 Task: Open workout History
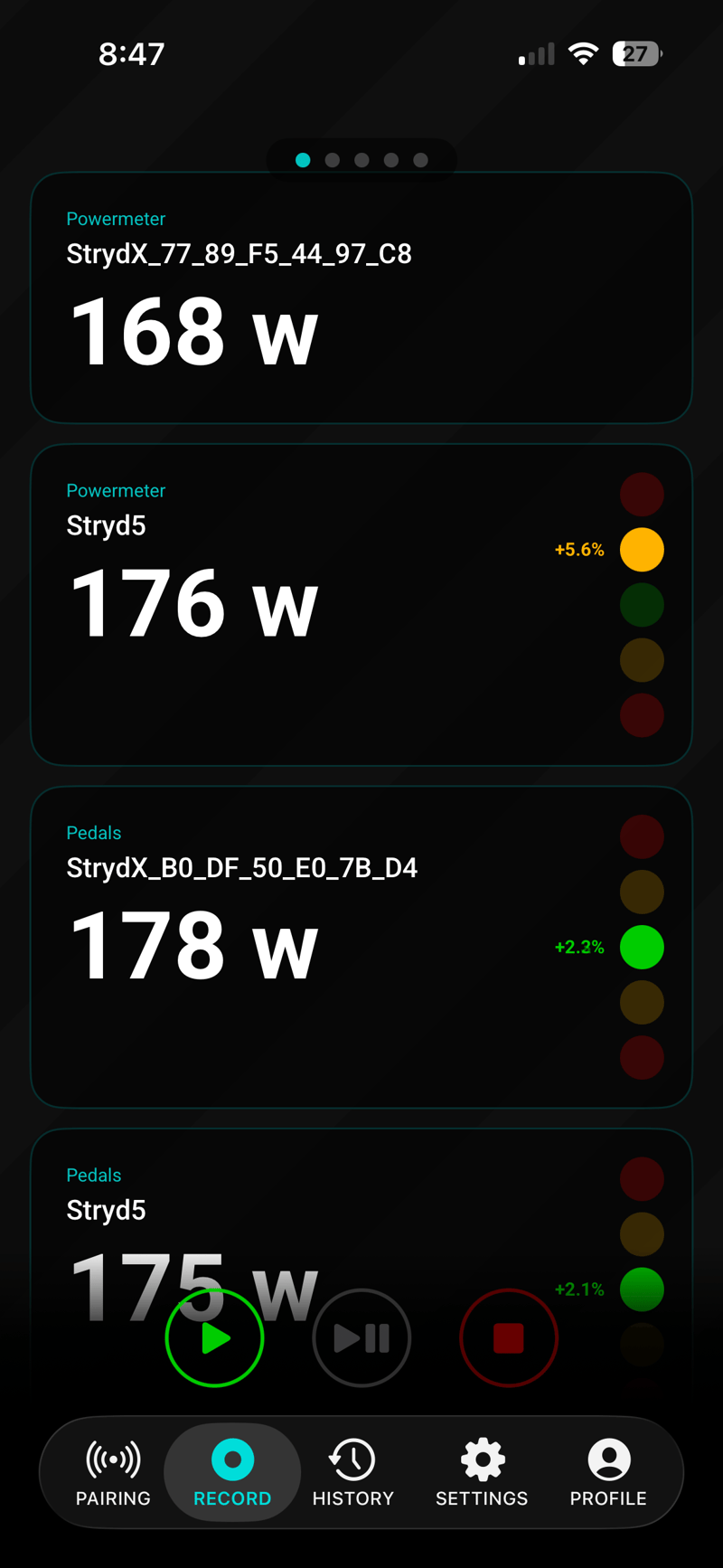tap(352, 1472)
